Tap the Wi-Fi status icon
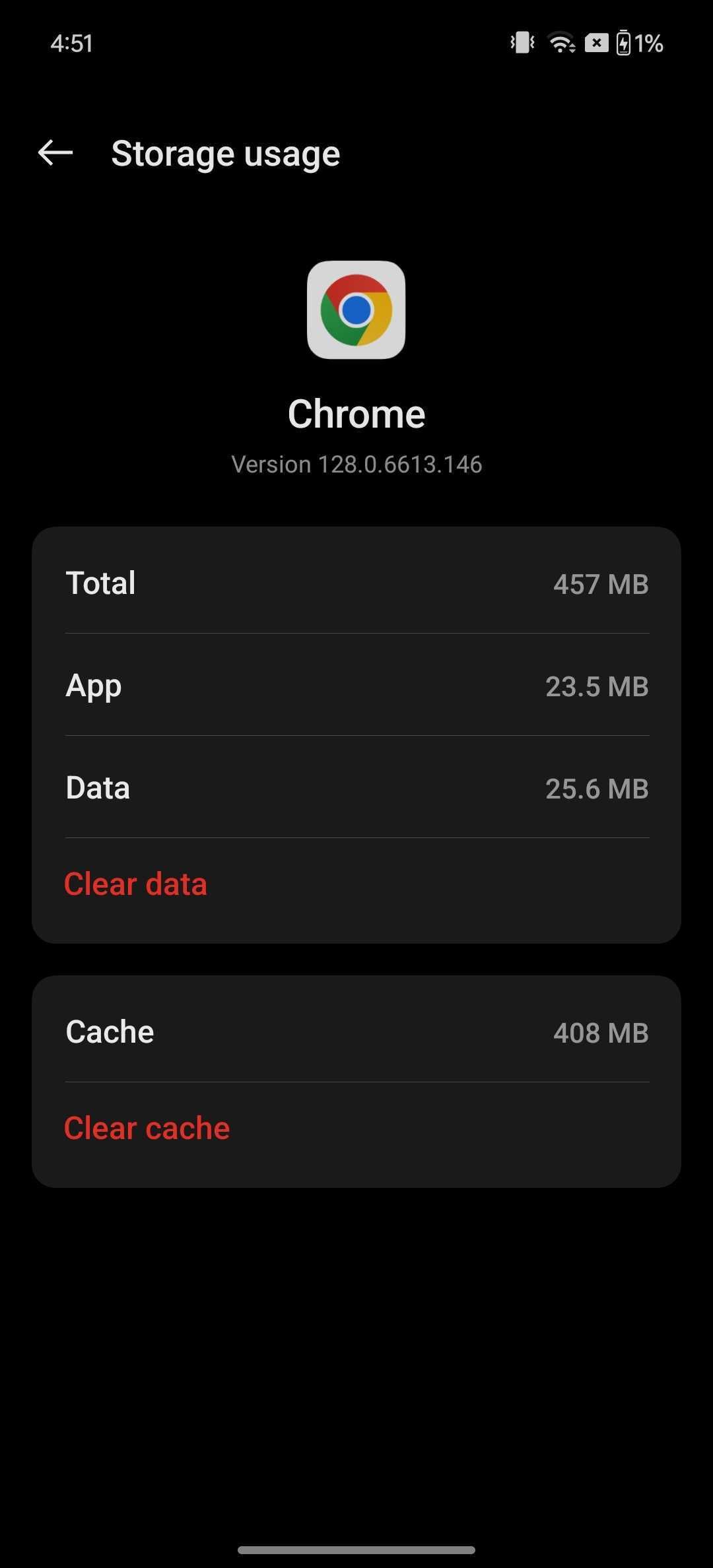This screenshot has width=713, height=1568. point(560,42)
